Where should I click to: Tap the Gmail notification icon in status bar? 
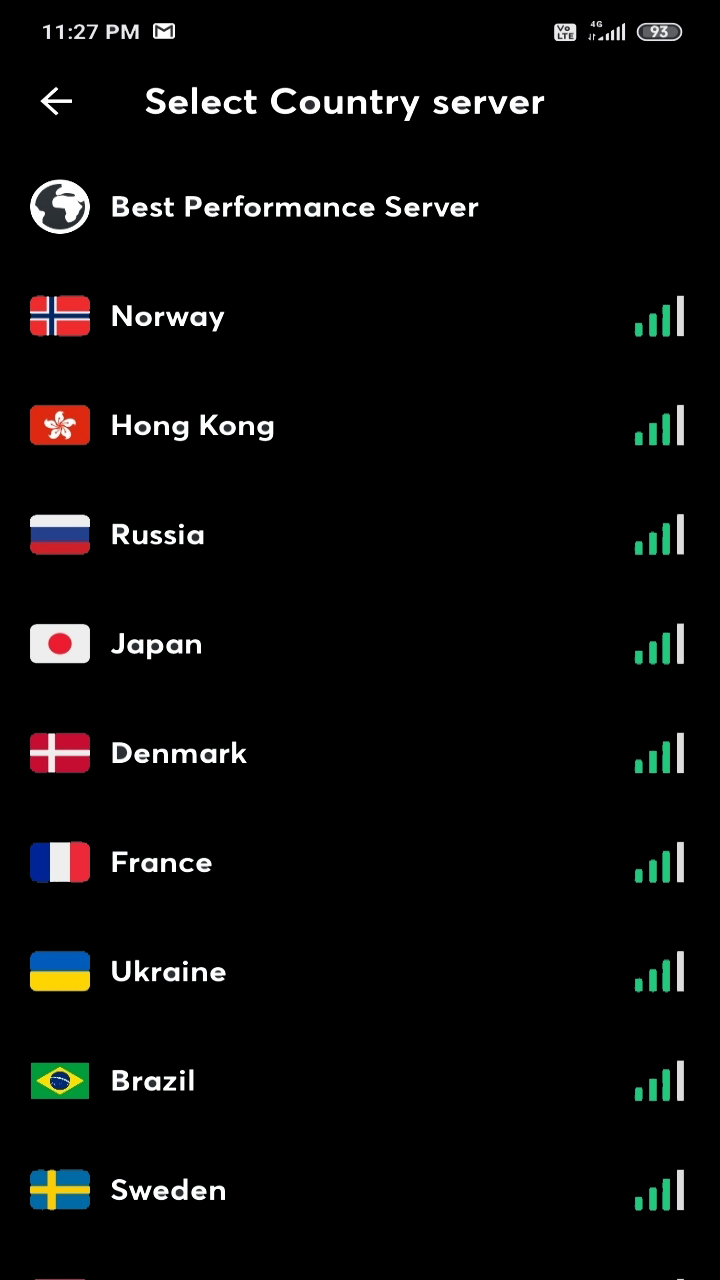click(162, 31)
